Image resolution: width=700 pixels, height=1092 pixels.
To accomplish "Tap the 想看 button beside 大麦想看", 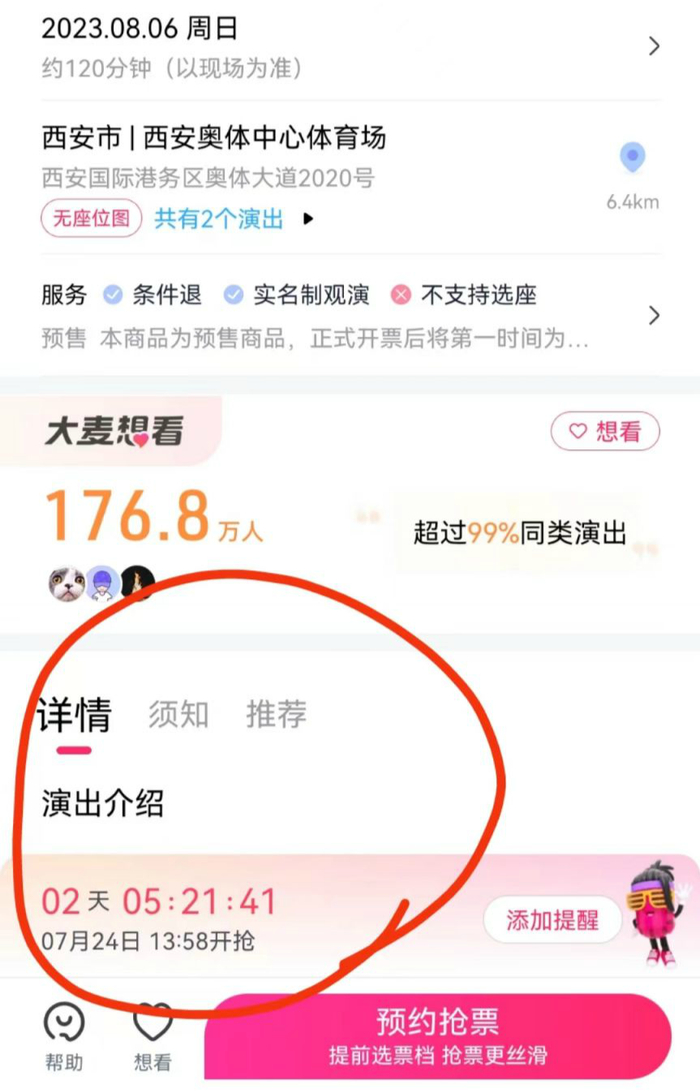I will pyautogui.click(x=605, y=431).
